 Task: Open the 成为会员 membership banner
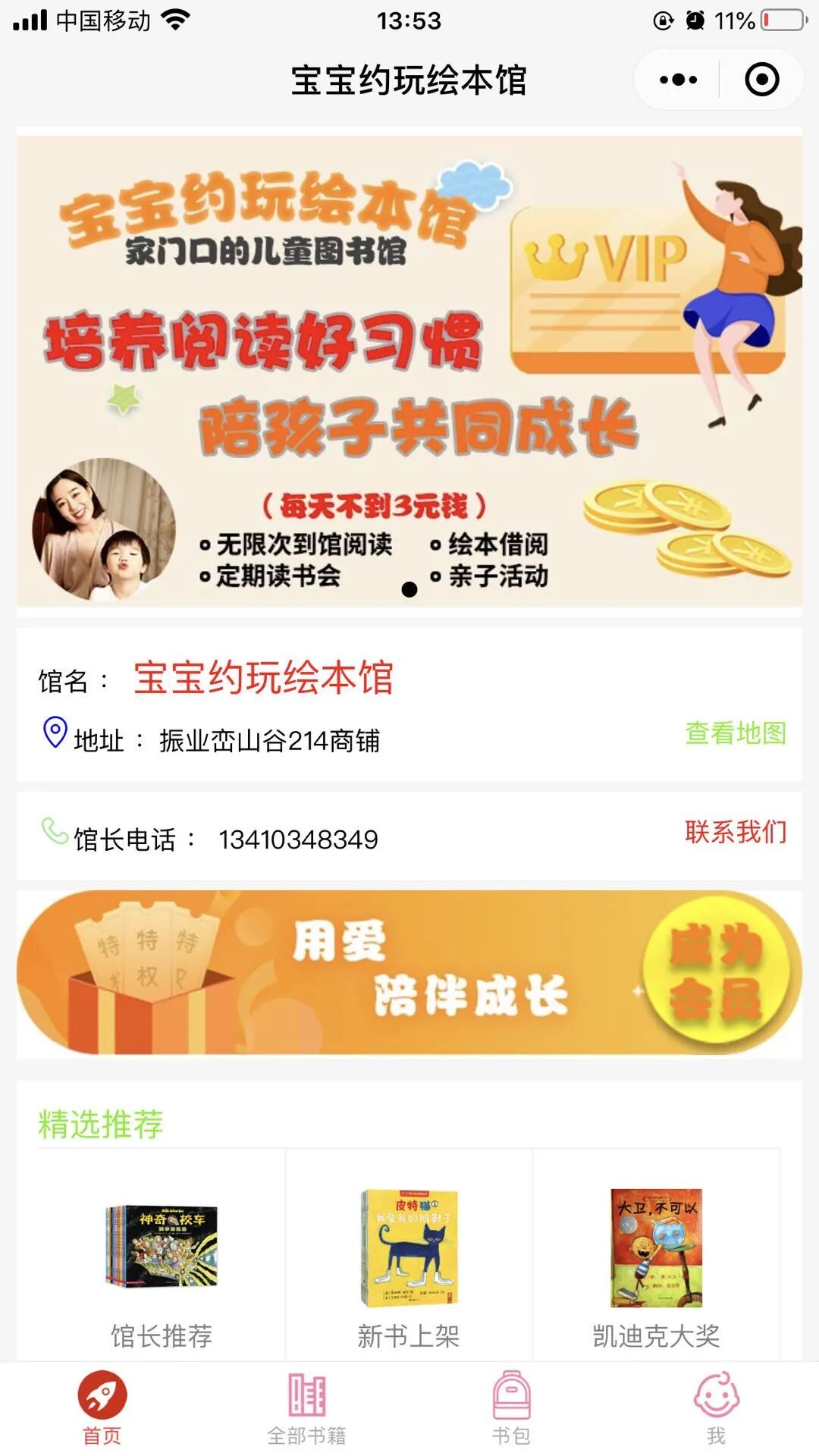pyautogui.click(x=409, y=973)
